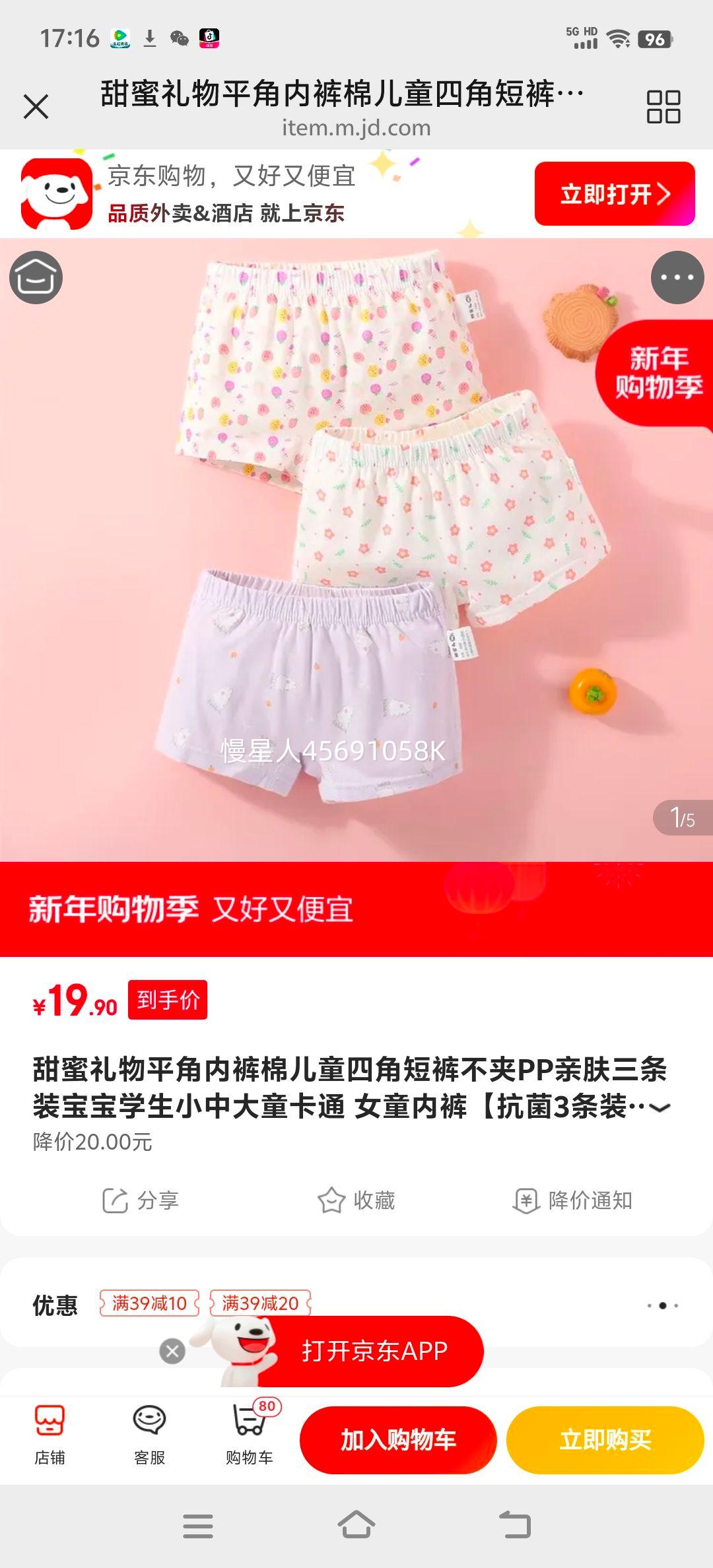The height and width of the screenshot is (1568, 713).
Task: Tap 加入购物车 to add to cart
Action: [398, 1439]
